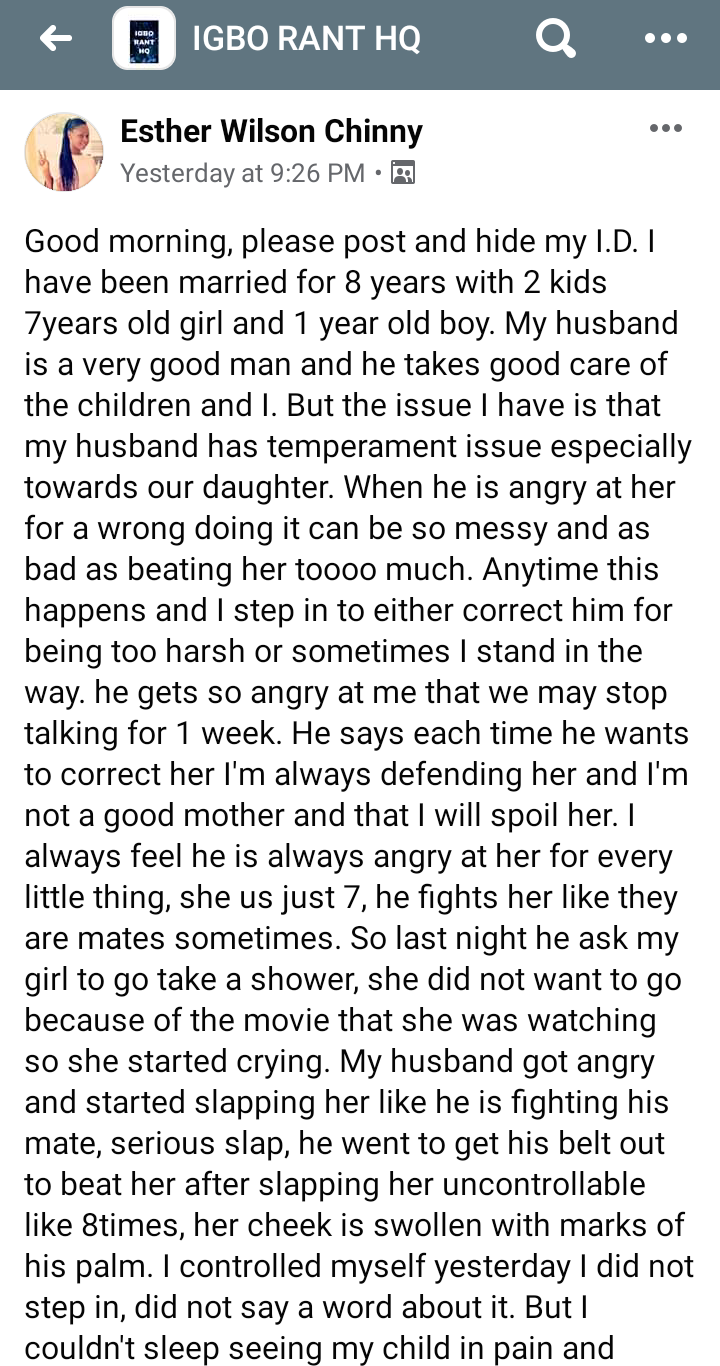
Task: Search within the IGBO RANT HQ group
Action: click(x=556, y=39)
